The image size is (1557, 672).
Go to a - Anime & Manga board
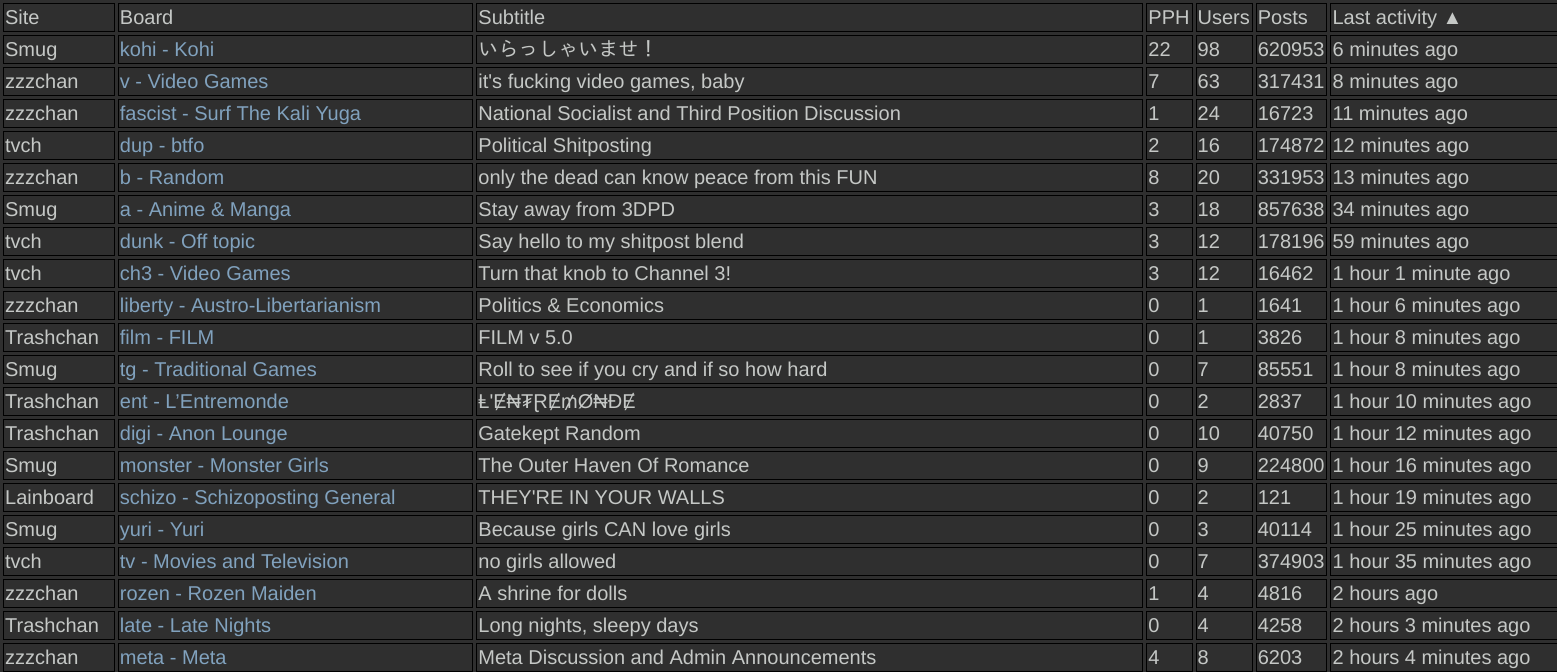pos(205,209)
